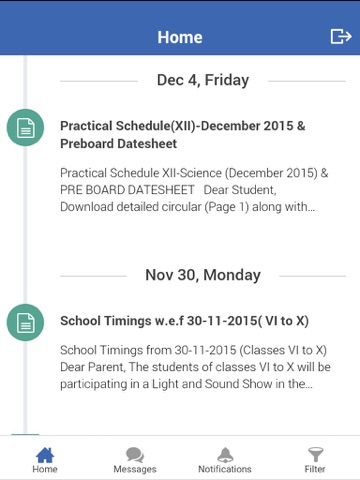Screen dimensions: 360x480
Task: Go to the Messages tab
Action: 135,460
